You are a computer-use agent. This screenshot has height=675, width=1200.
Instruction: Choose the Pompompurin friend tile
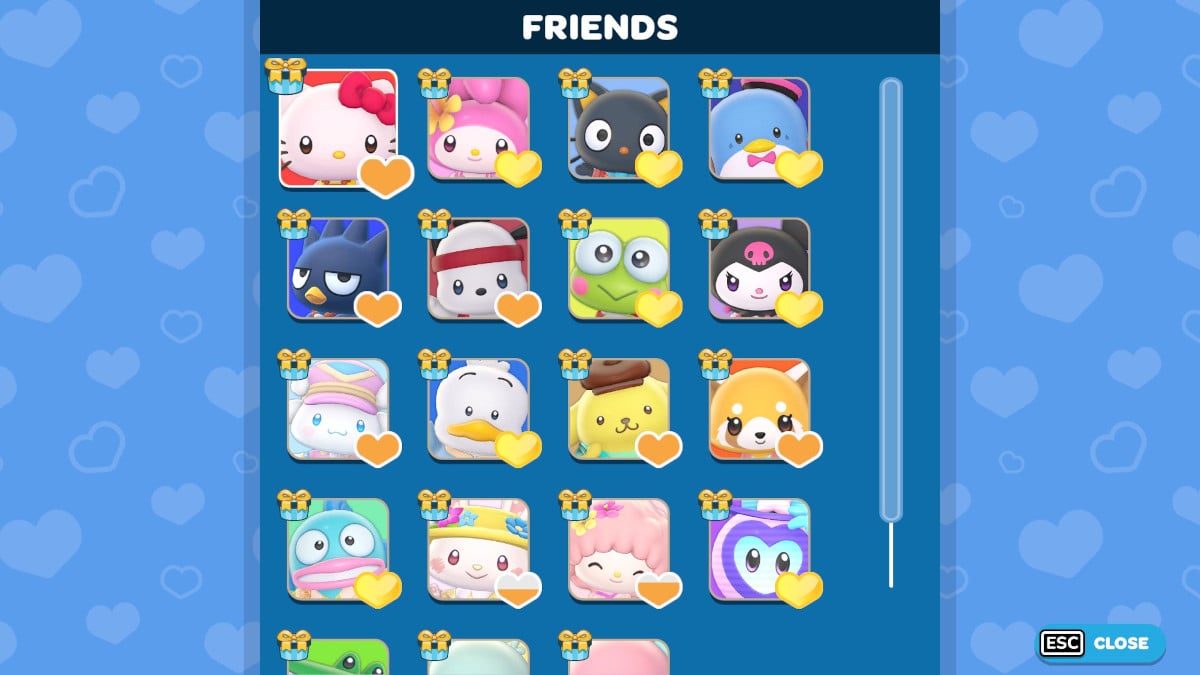click(618, 408)
